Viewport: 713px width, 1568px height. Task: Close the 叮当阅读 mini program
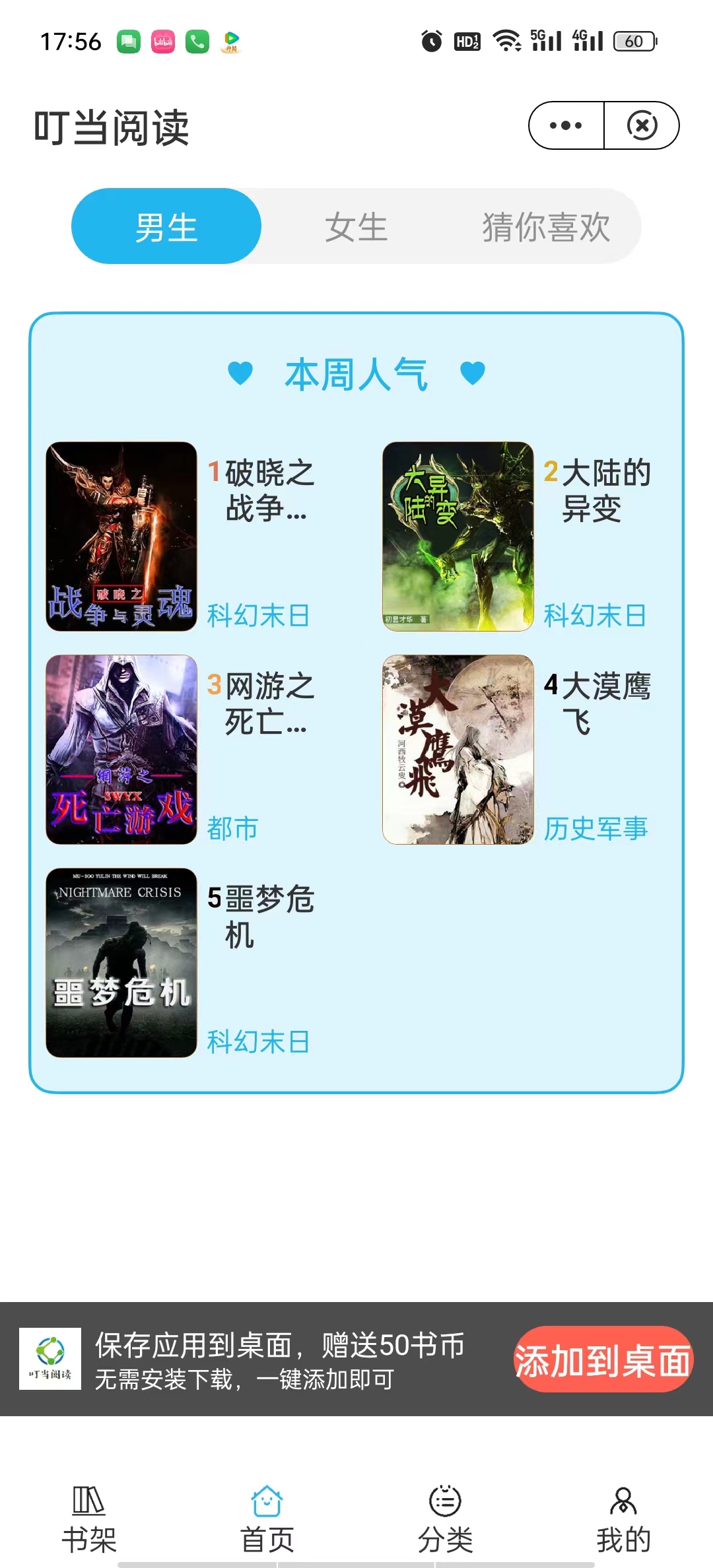pos(642,125)
